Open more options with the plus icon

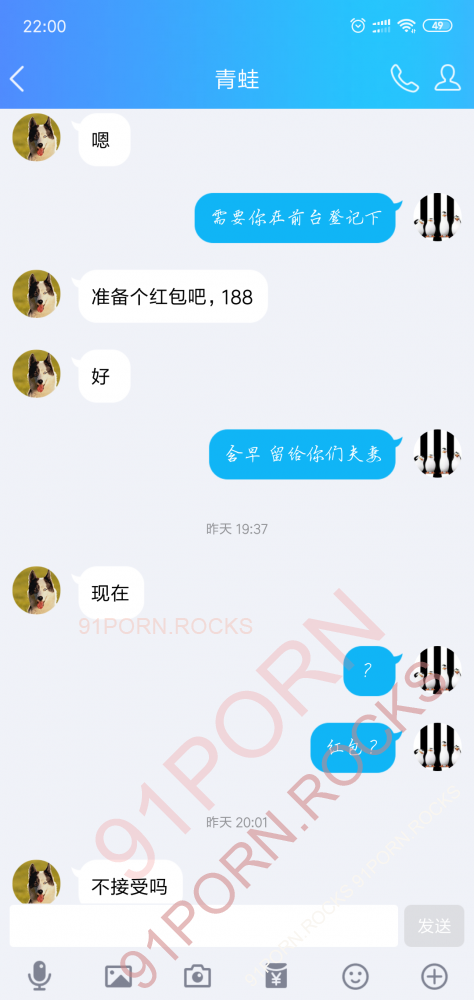tap(434, 976)
